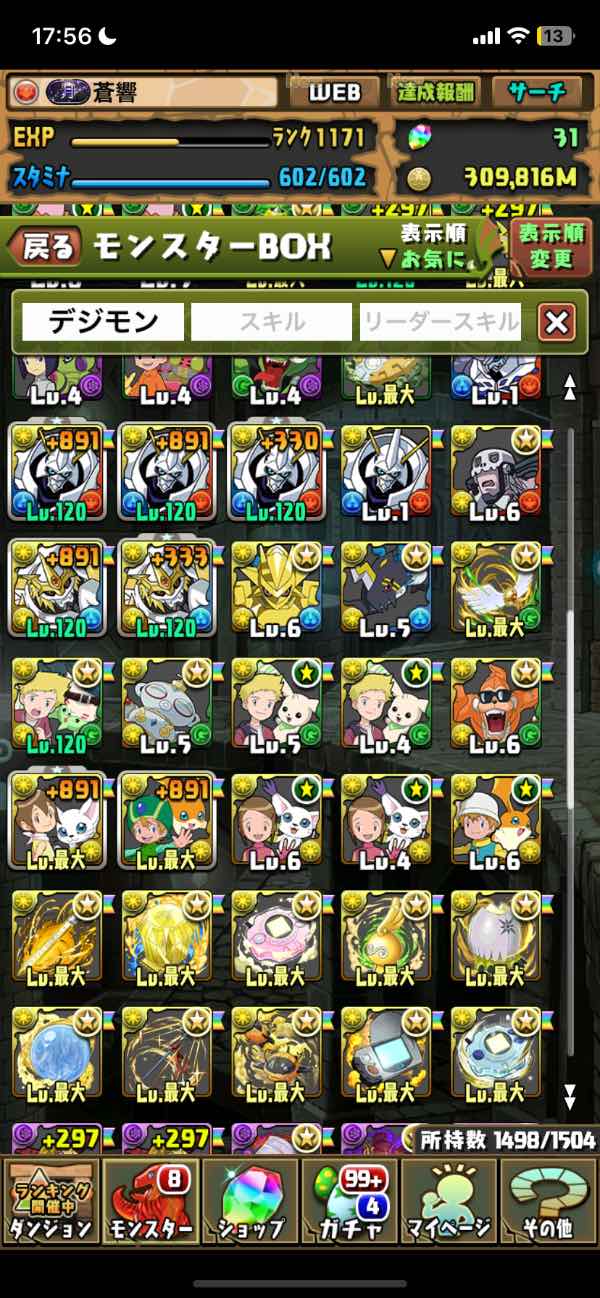Tap the 戻る back button
600x1298 pixels.
(x=48, y=247)
